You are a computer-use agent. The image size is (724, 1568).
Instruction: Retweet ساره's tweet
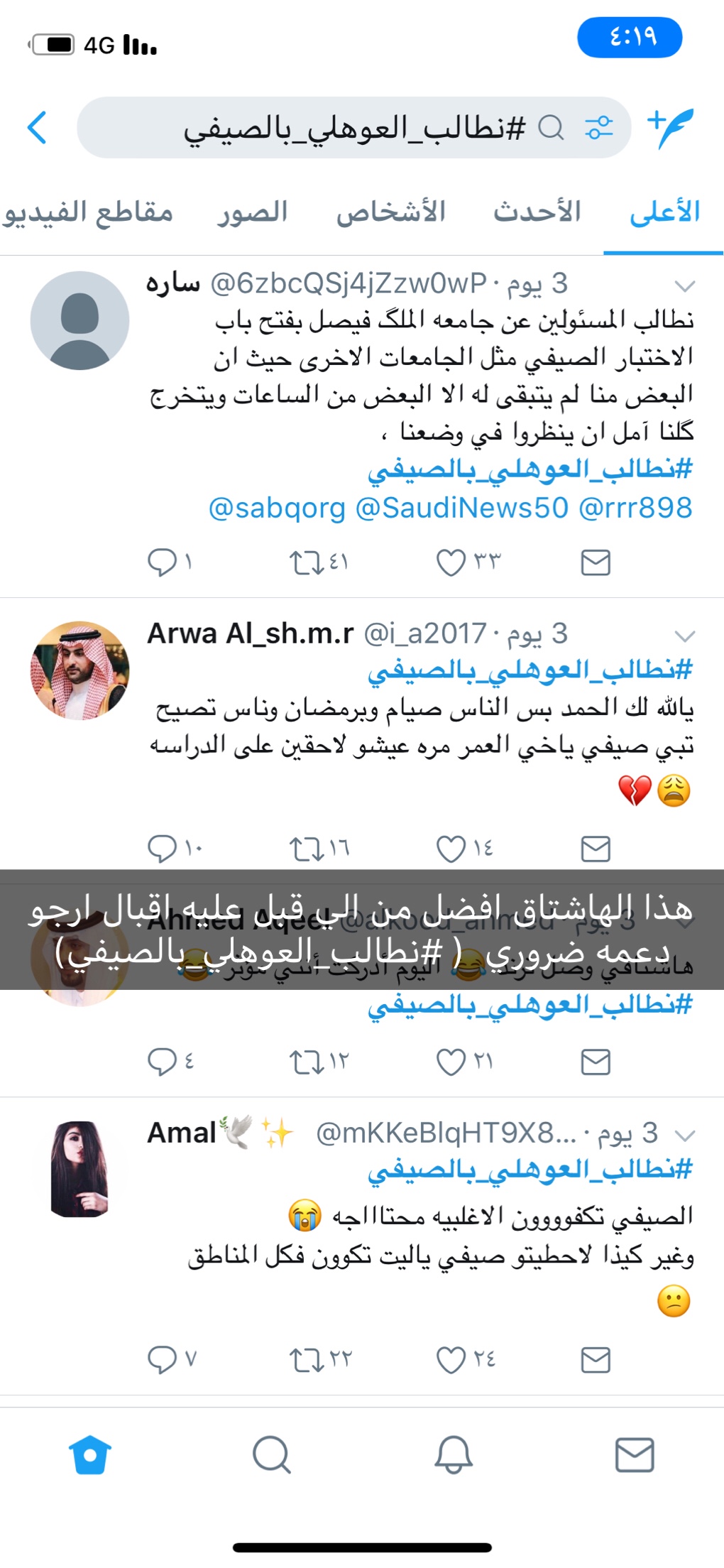tap(307, 563)
